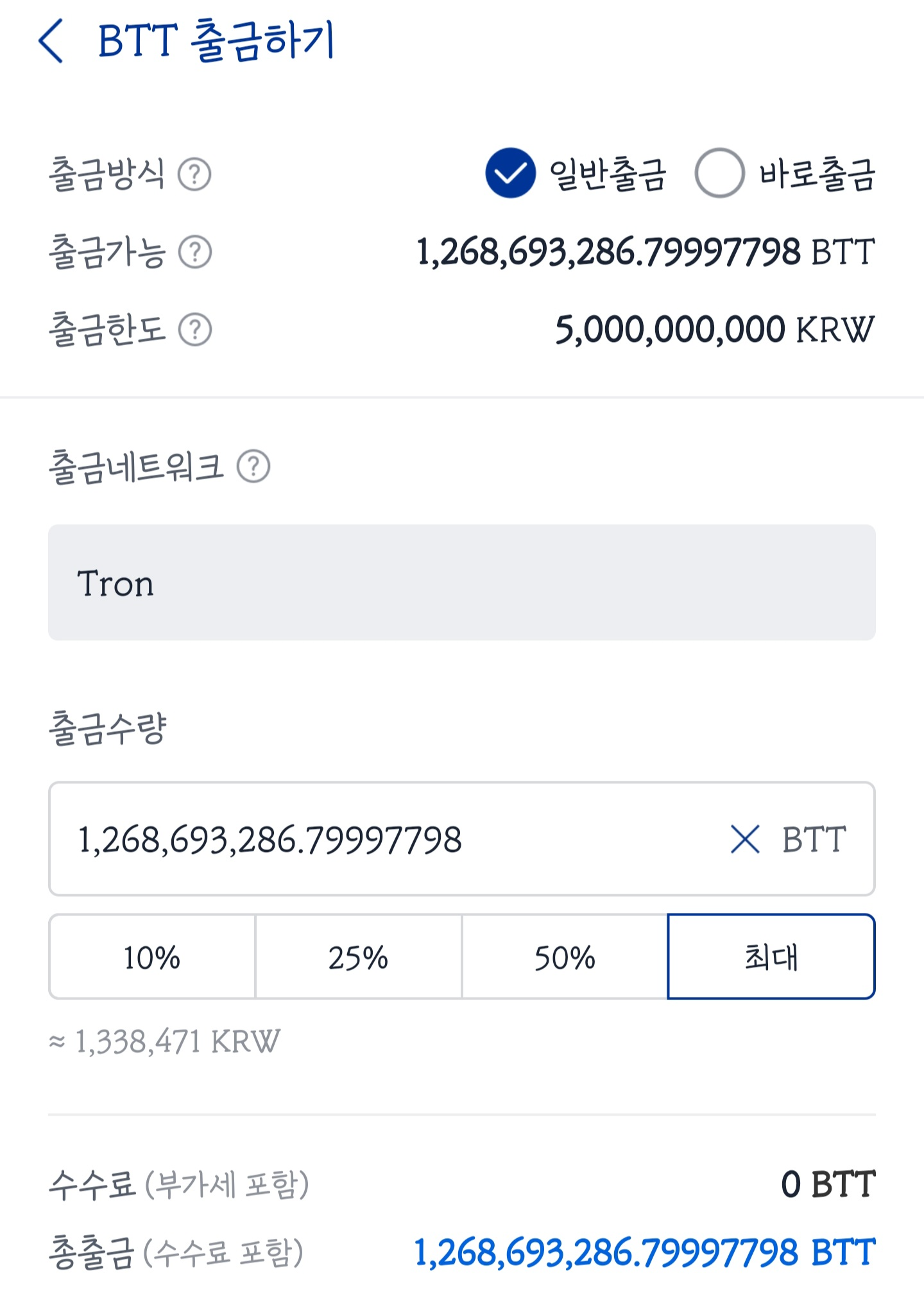
Task: Select the 바로출금 withdrawal option
Action: pyautogui.click(x=719, y=173)
